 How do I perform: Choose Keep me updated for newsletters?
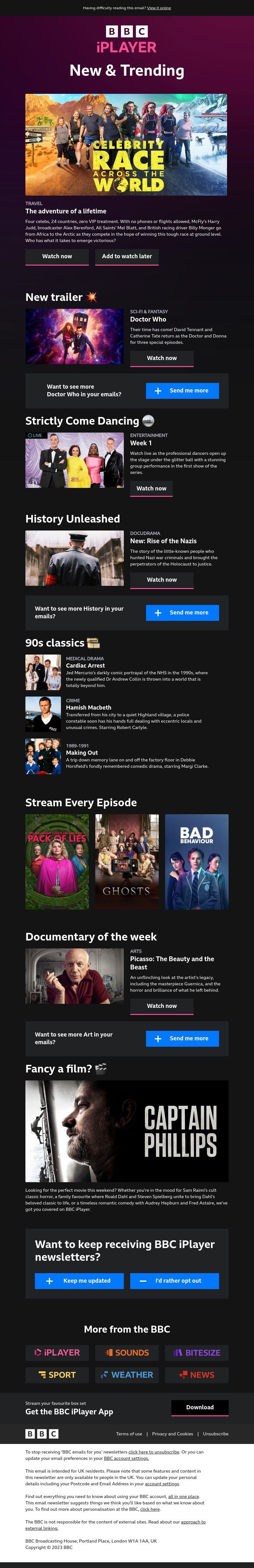coord(79,1281)
